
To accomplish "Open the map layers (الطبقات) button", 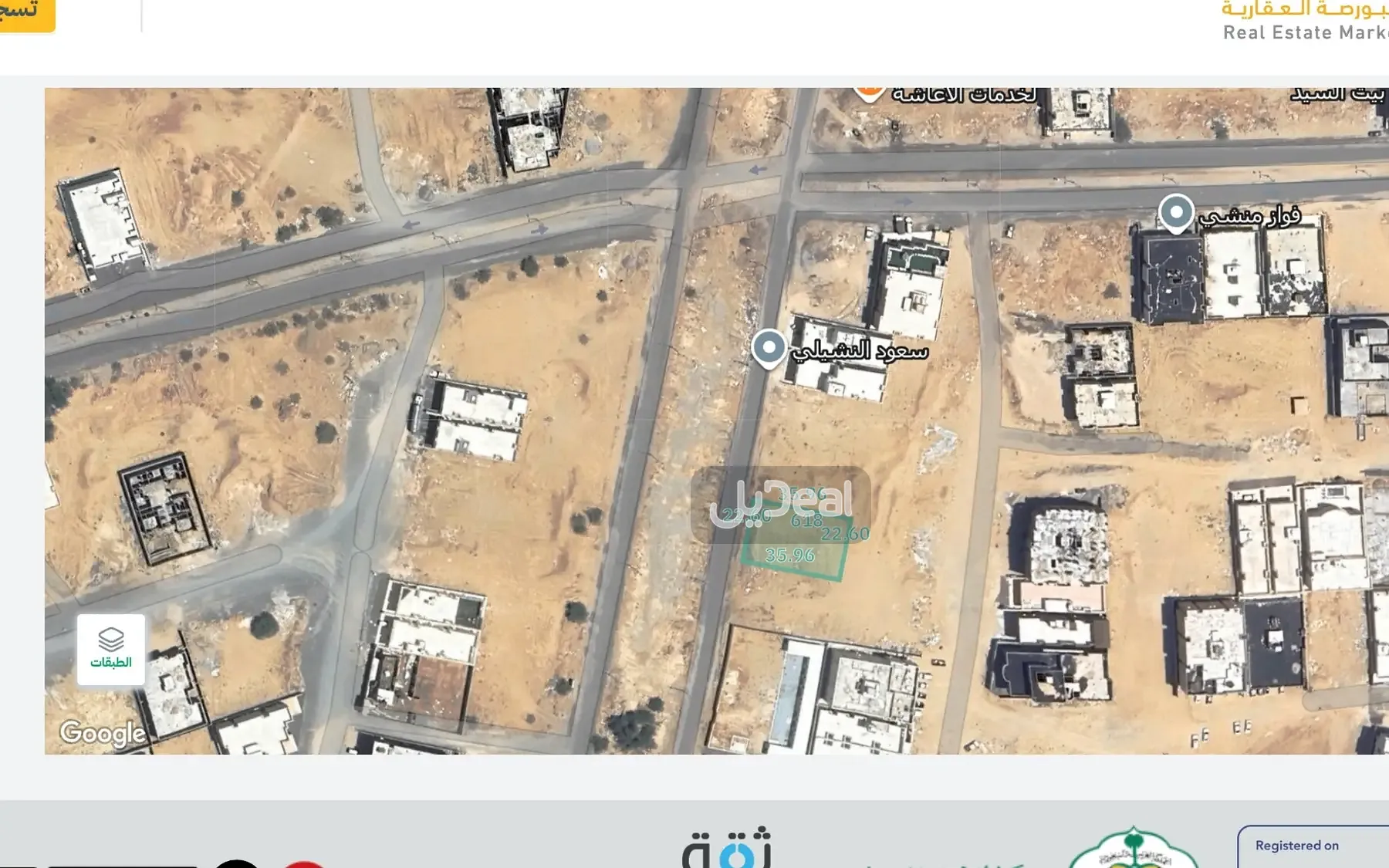I will pyautogui.click(x=111, y=649).
